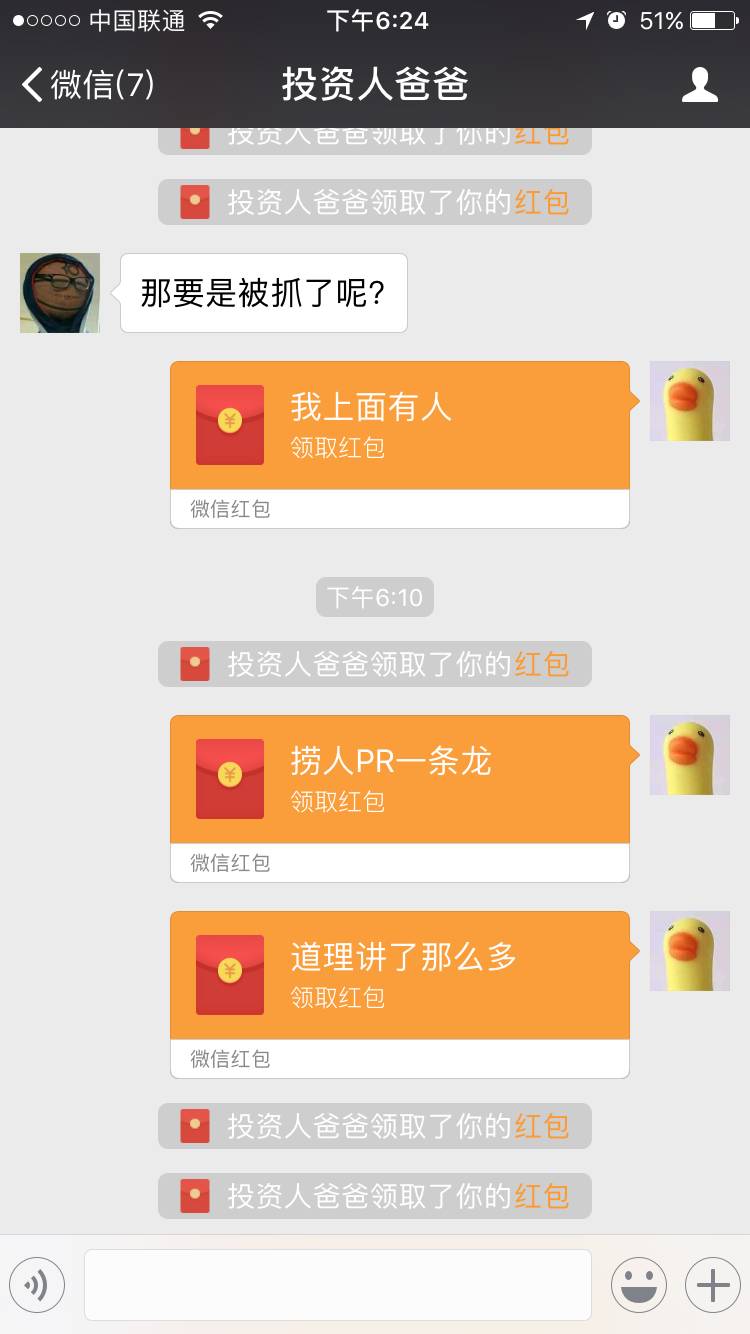The width and height of the screenshot is (750, 1334).
Task: Switch to voice message input
Action: tap(37, 1284)
